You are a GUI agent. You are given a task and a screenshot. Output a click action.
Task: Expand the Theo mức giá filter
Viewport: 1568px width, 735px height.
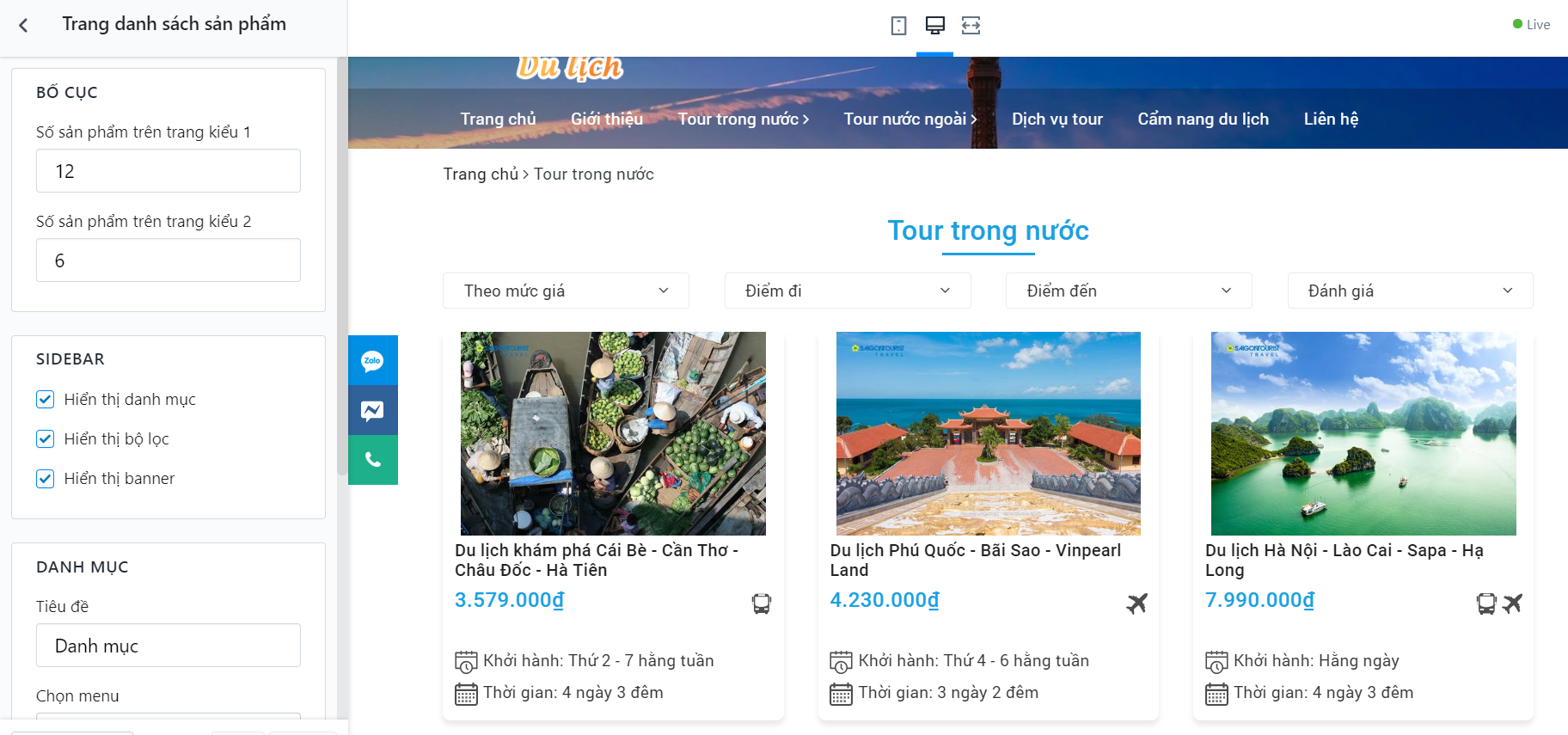(566, 291)
